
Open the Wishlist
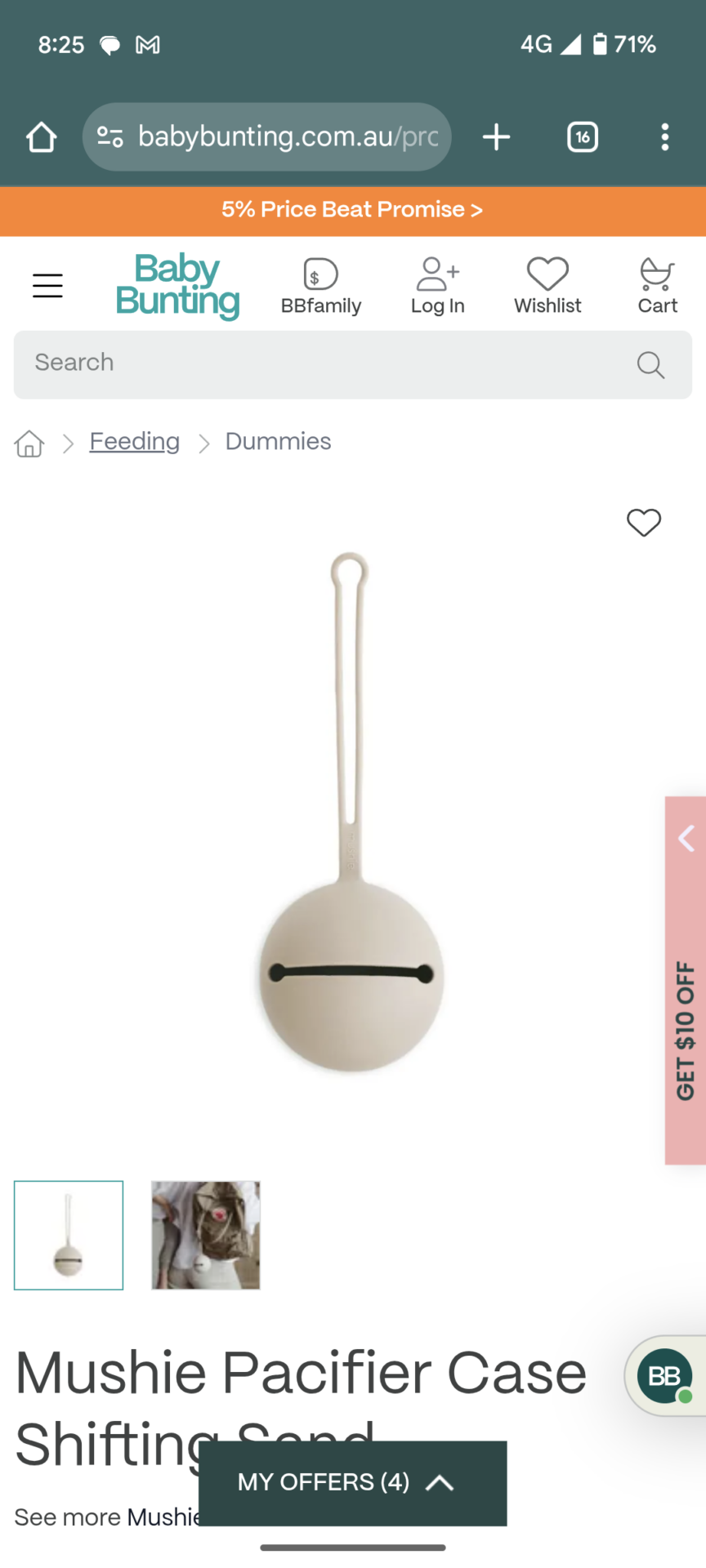click(x=547, y=286)
